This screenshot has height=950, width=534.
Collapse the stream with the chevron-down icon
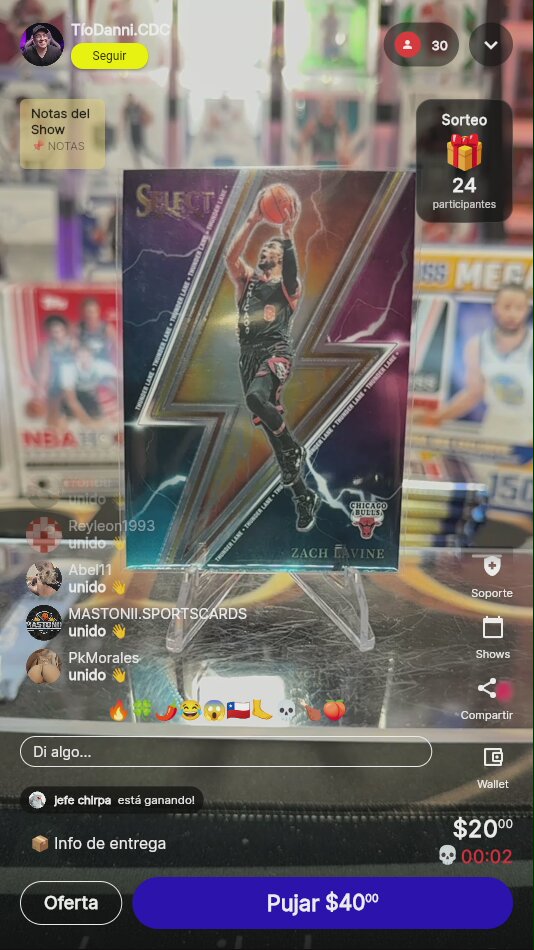coord(491,45)
